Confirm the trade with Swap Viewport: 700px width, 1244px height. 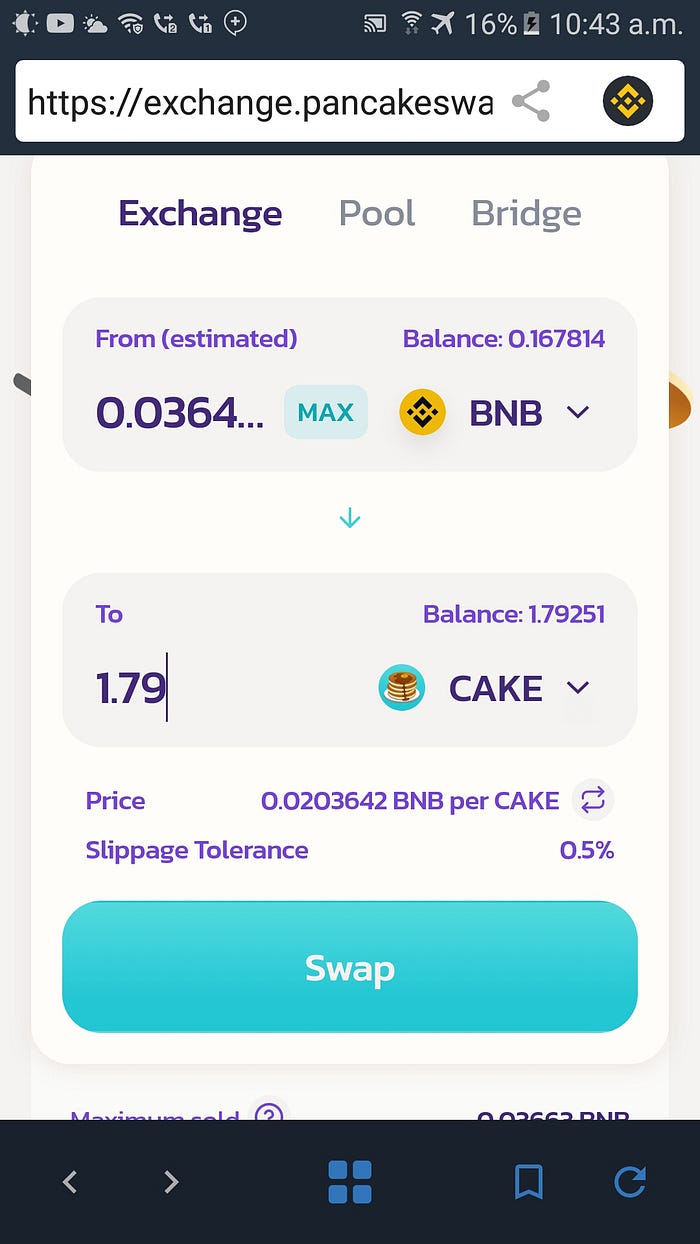pos(350,967)
